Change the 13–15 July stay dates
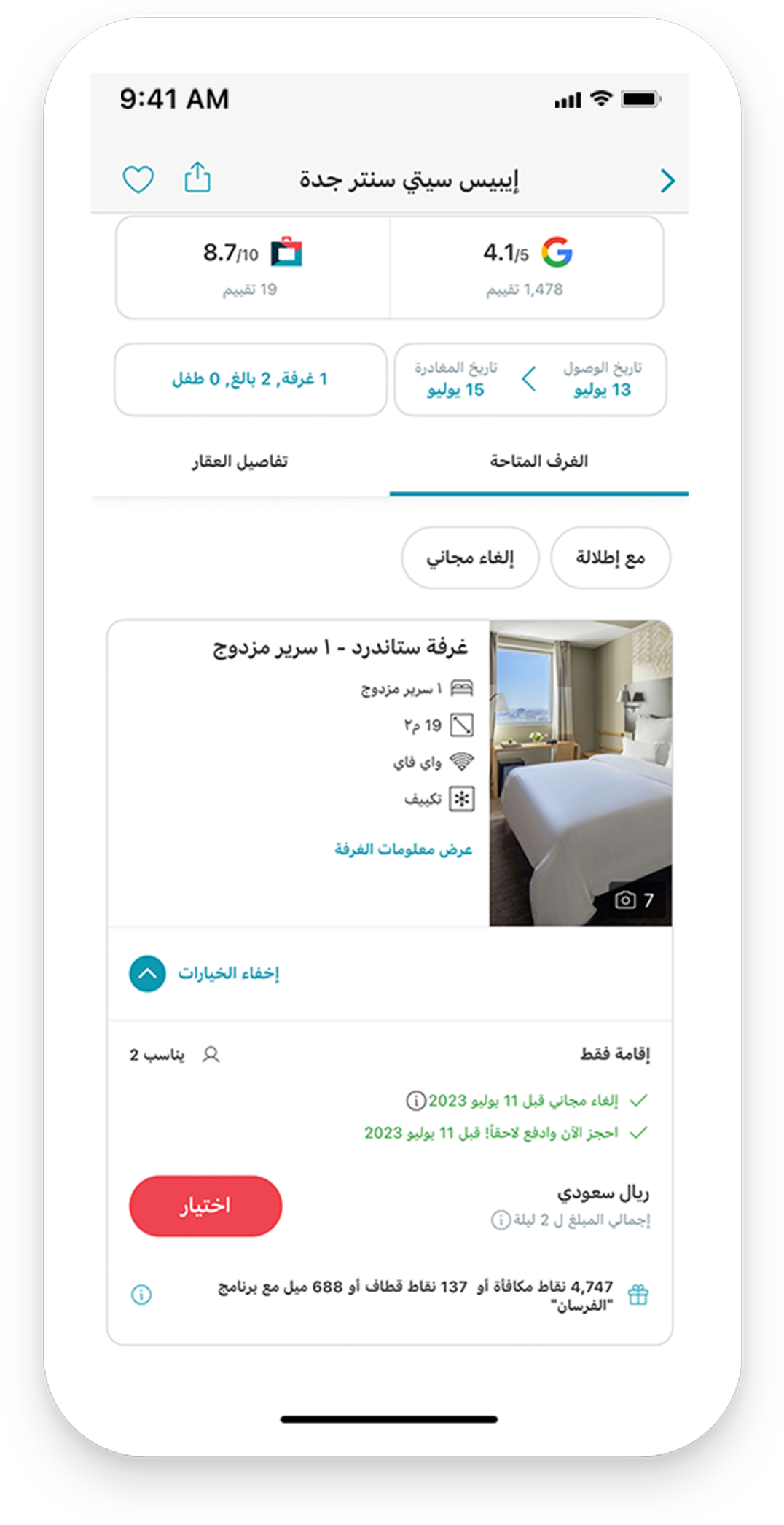The width and height of the screenshot is (784, 1525). (x=530, y=380)
